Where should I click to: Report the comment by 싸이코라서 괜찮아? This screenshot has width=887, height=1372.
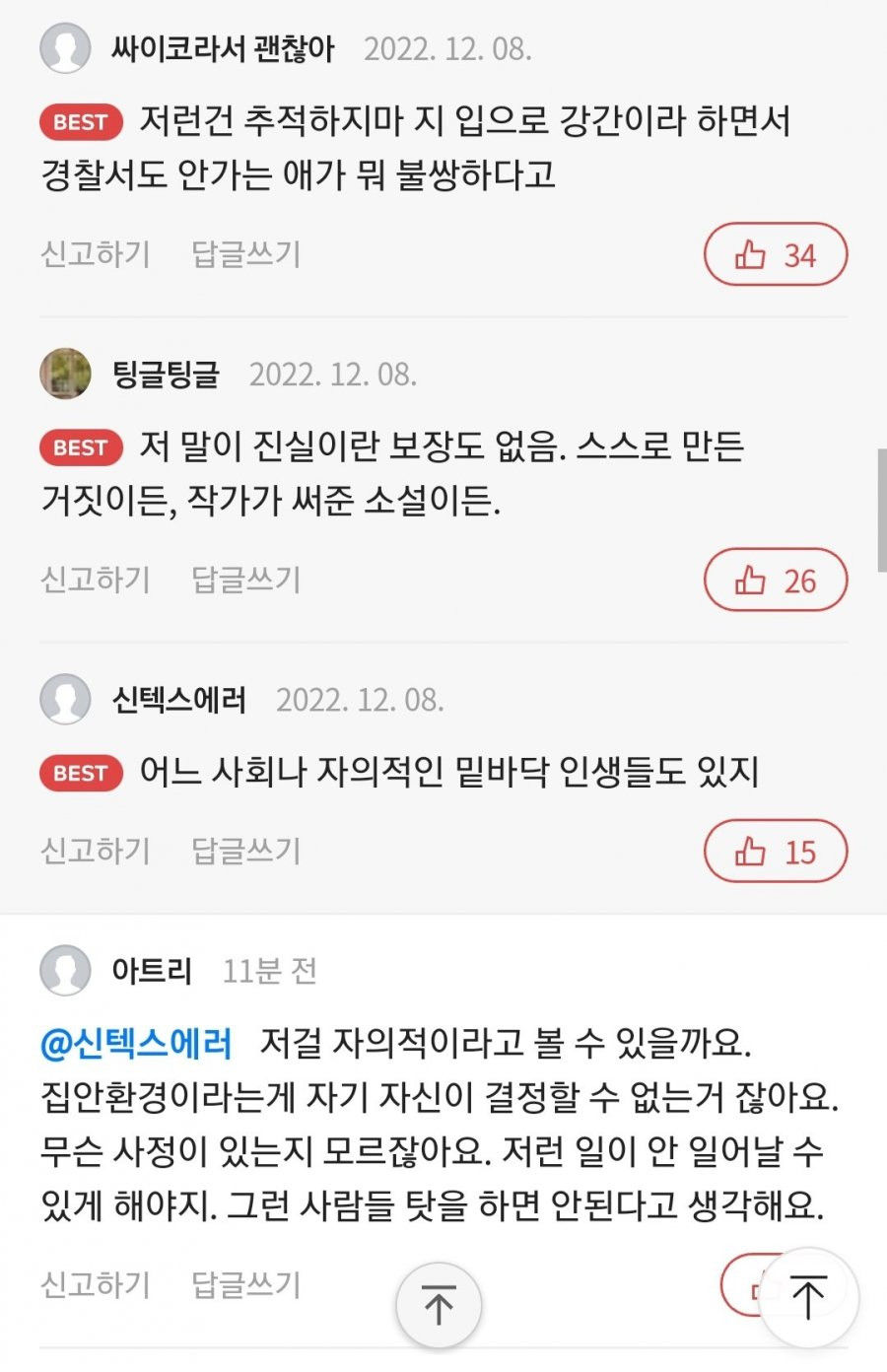[95, 254]
